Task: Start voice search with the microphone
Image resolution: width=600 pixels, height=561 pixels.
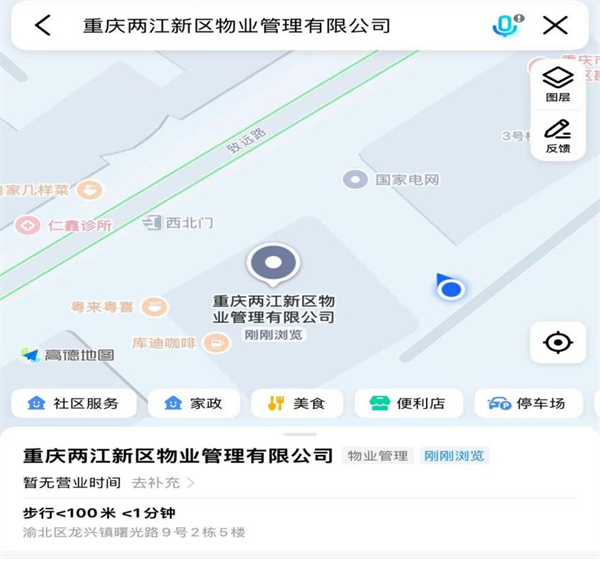Action: point(507,26)
